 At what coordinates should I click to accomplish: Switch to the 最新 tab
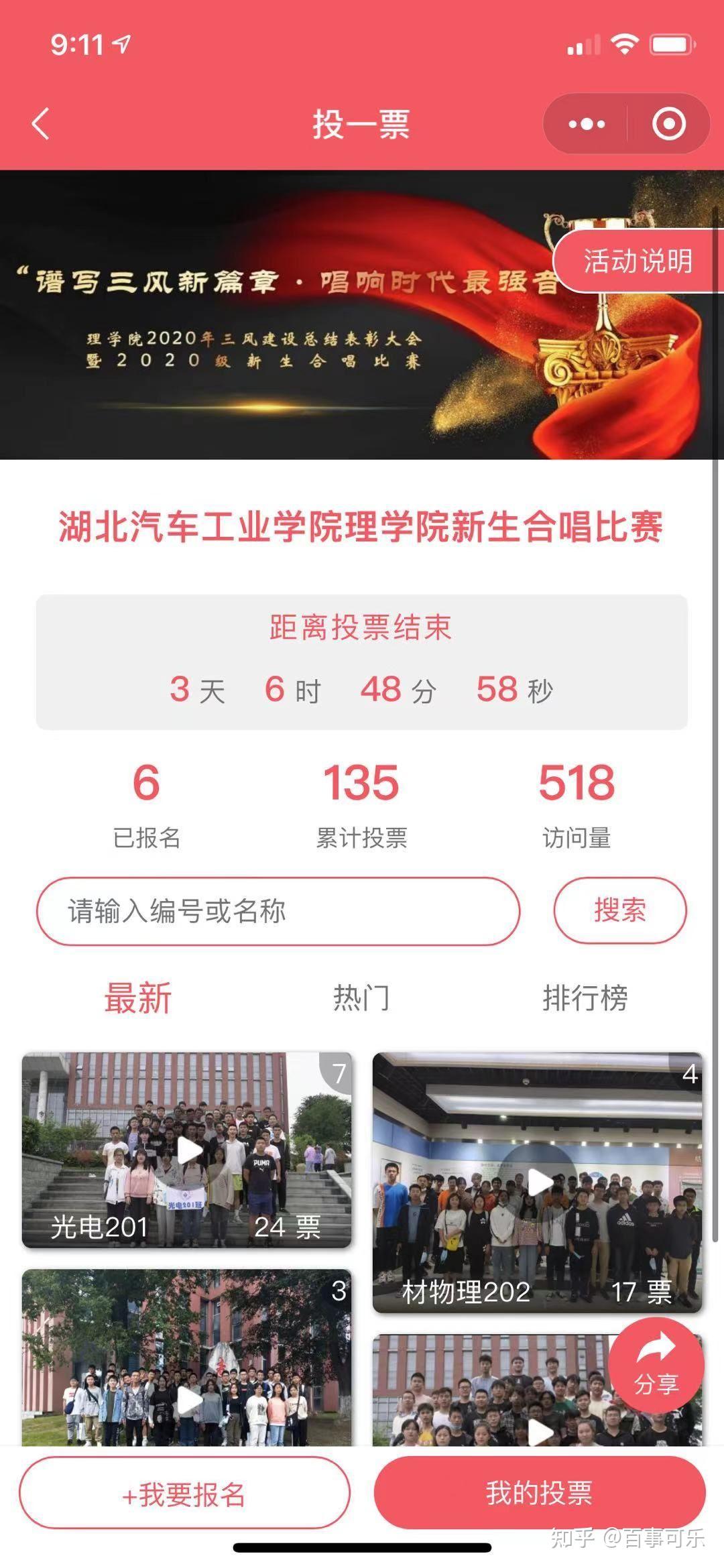point(138,998)
